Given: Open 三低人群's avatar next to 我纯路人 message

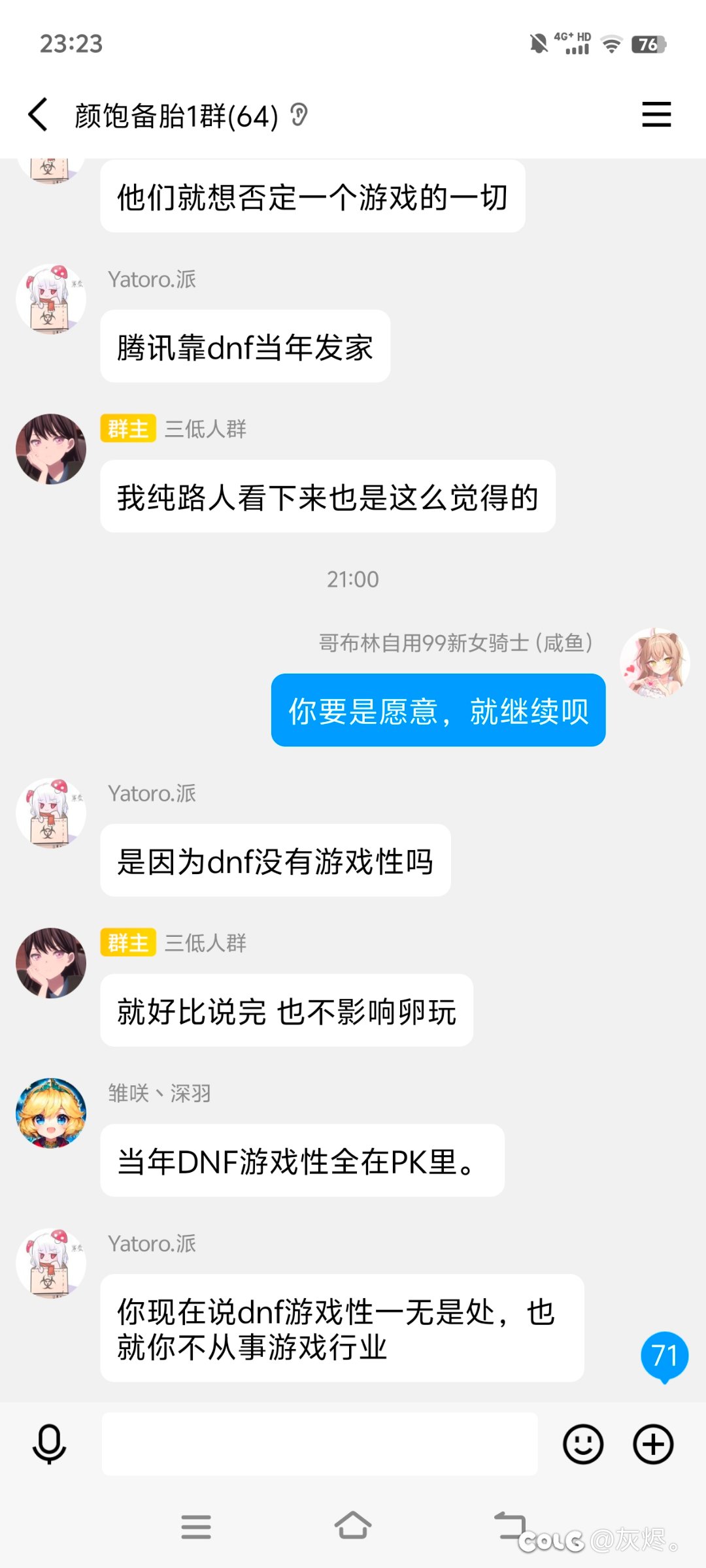Looking at the screenshot, I should 51,449.
